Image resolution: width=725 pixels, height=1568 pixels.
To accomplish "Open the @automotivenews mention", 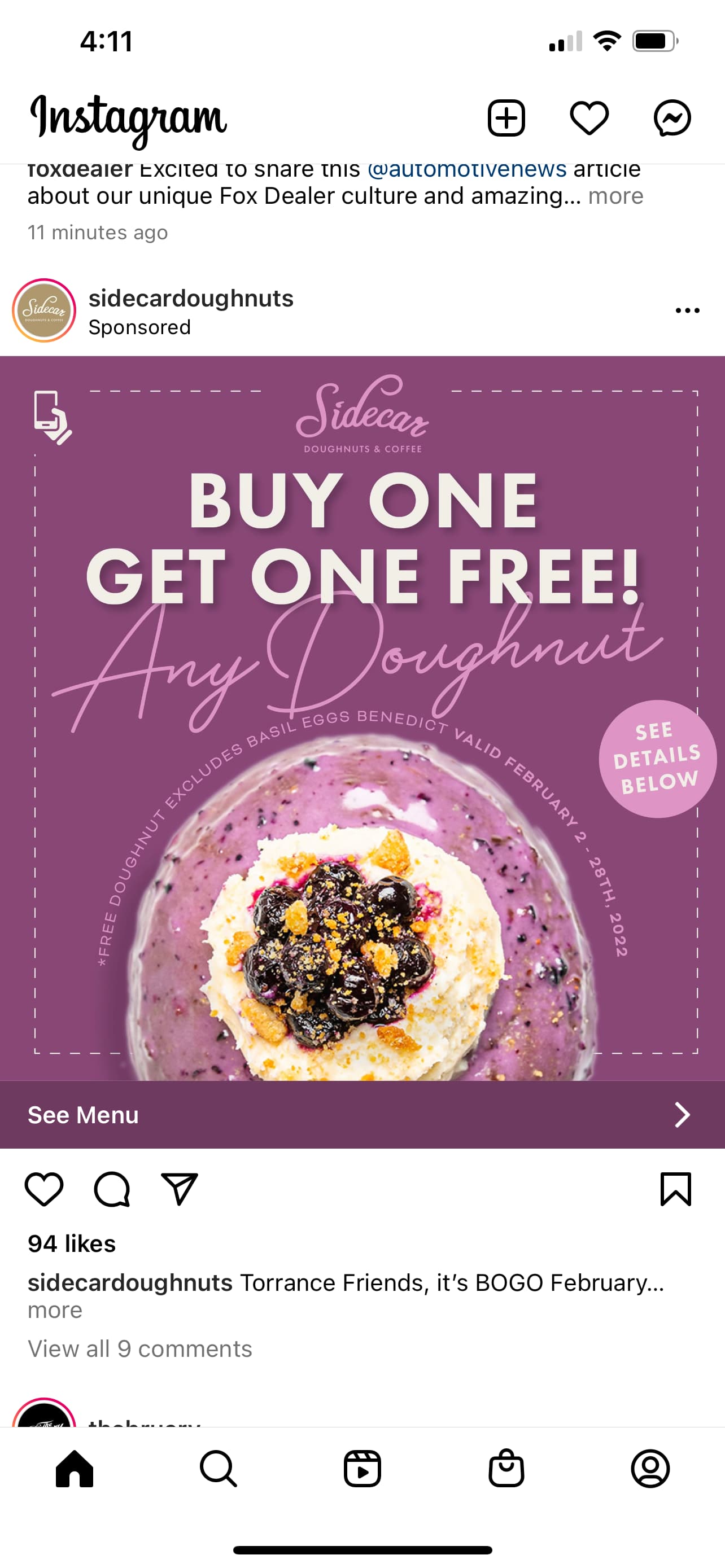I will (x=467, y=169).
